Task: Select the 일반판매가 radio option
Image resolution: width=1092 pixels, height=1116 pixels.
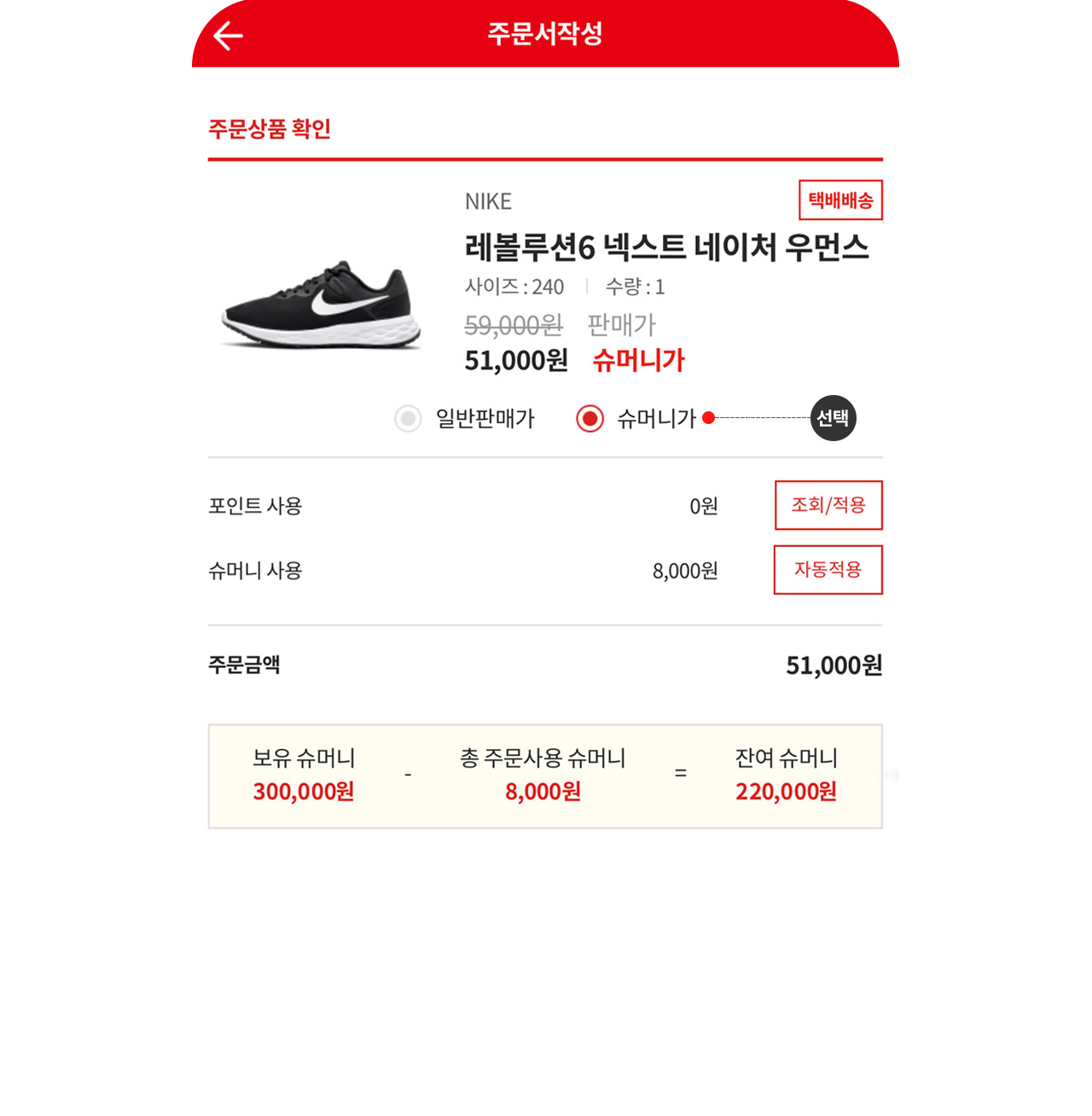Action: [x=409, y=419]
